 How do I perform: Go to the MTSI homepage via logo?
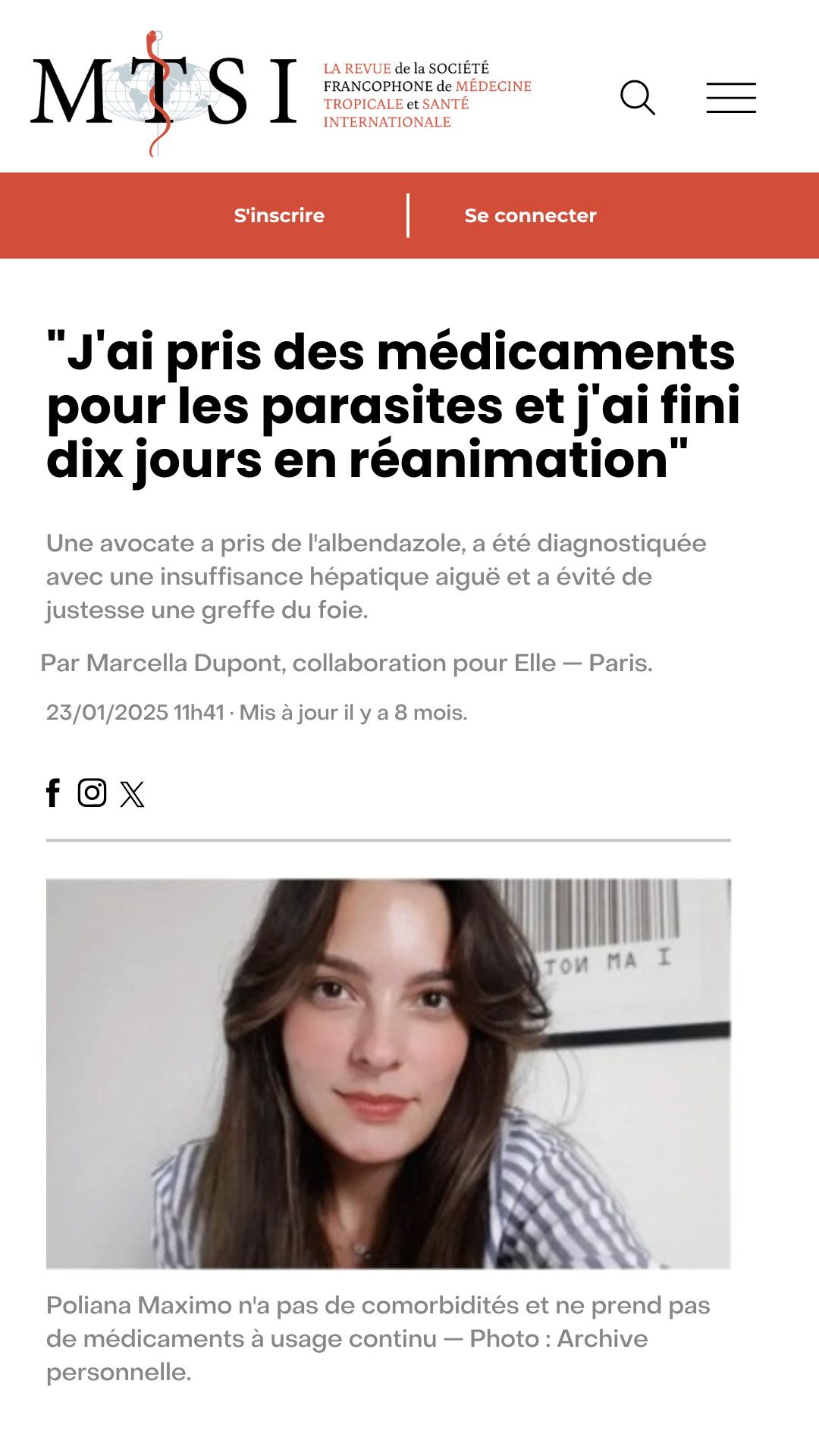[163, 93]
